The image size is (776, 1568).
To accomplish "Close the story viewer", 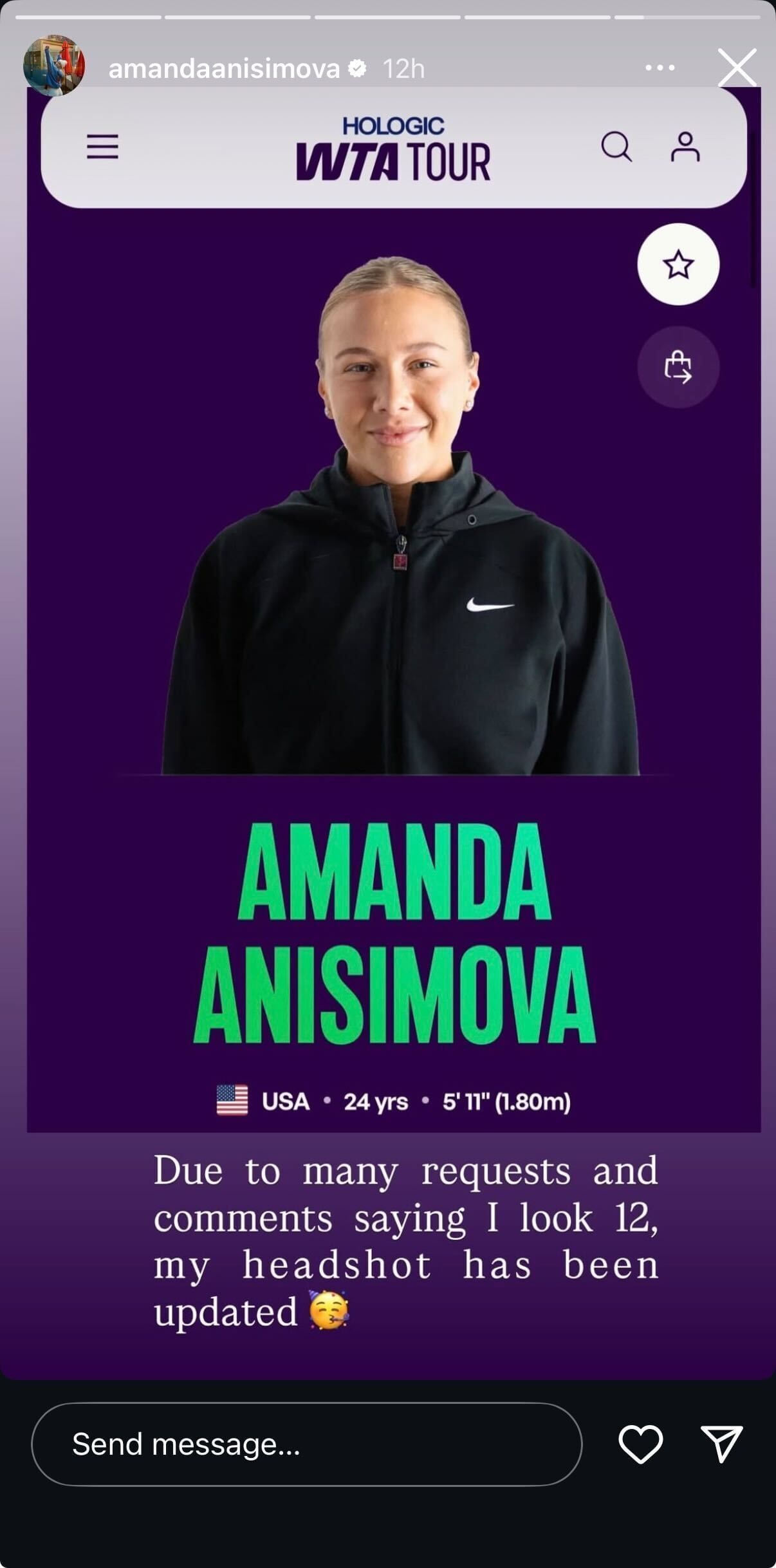I will pyautogui.click(x=737, y=67).
